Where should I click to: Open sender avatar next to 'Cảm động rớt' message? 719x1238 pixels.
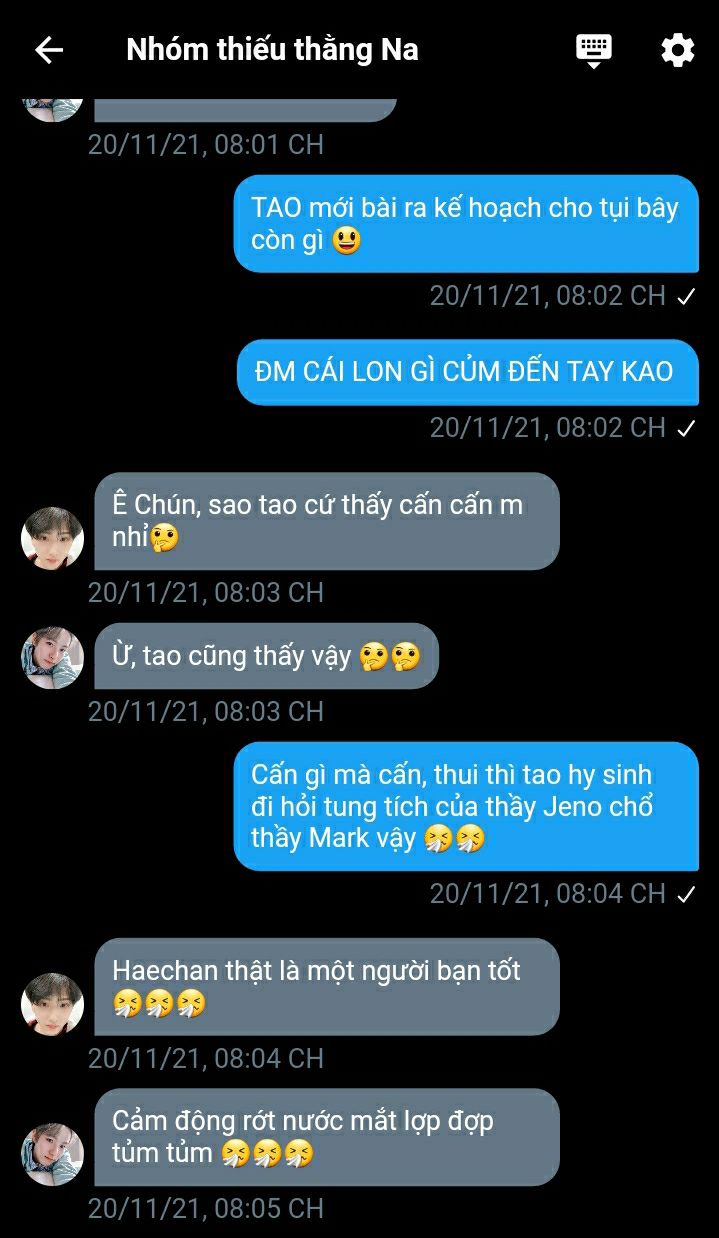52,1154
